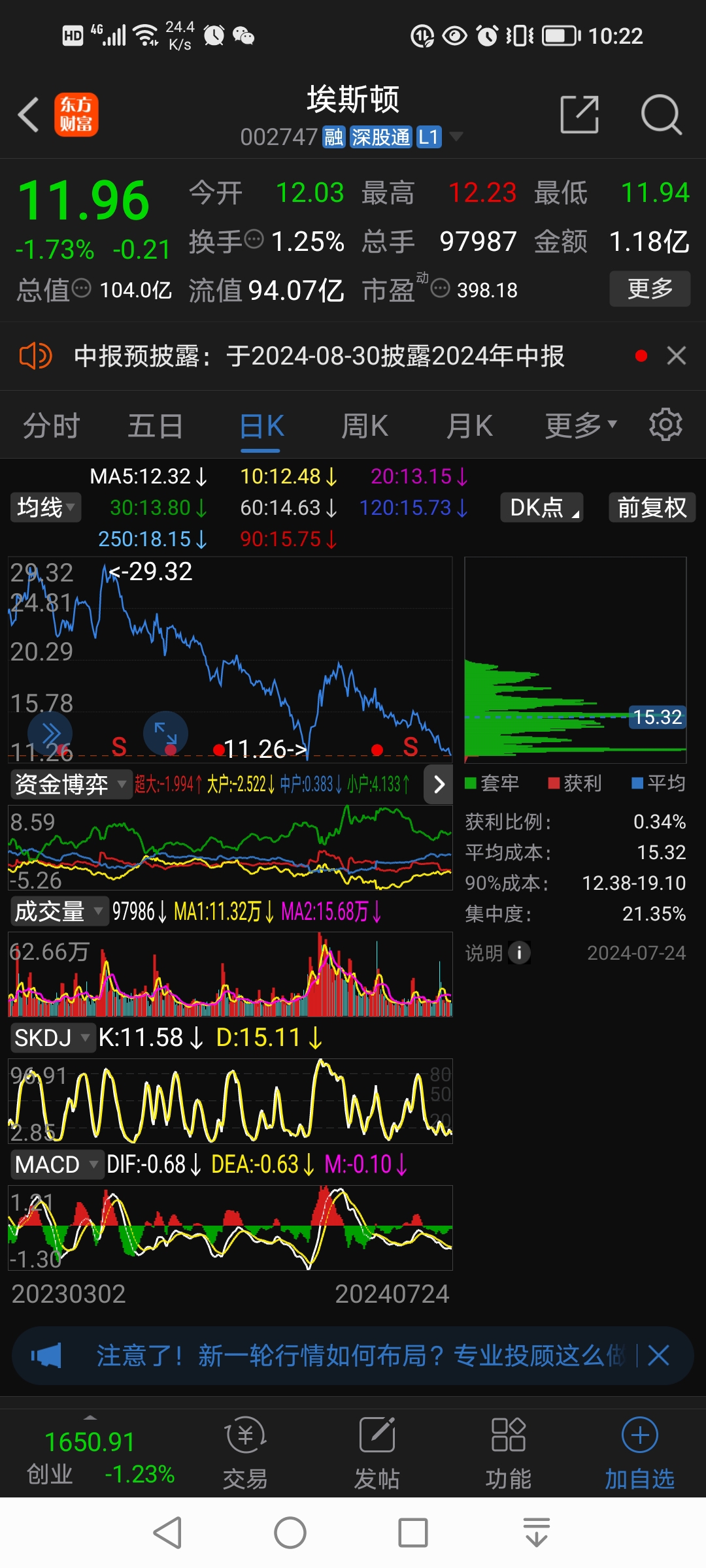
Task: Open the search magnifier
Action: [661, 114]
